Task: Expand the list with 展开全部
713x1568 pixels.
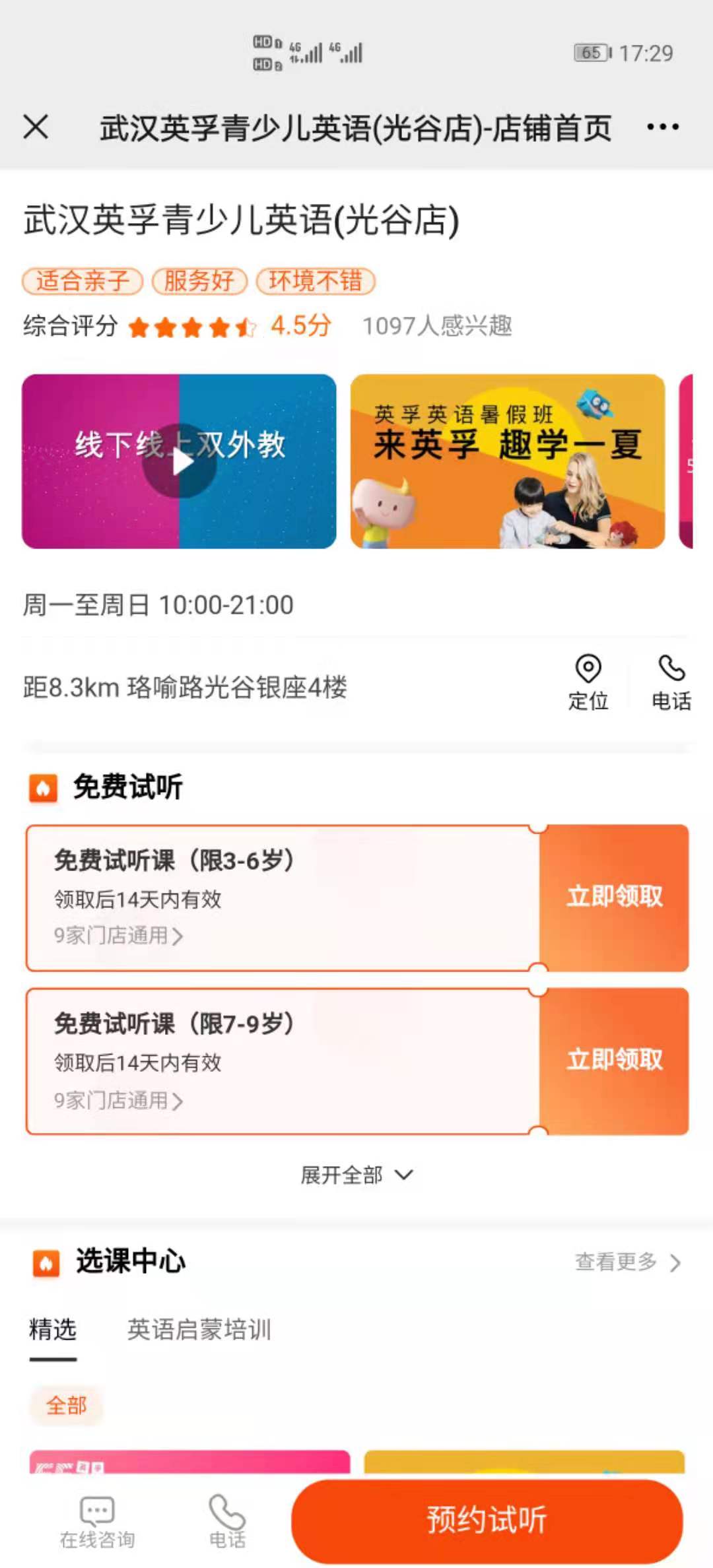Action: pyautogui.click(x=356, y=1175)
